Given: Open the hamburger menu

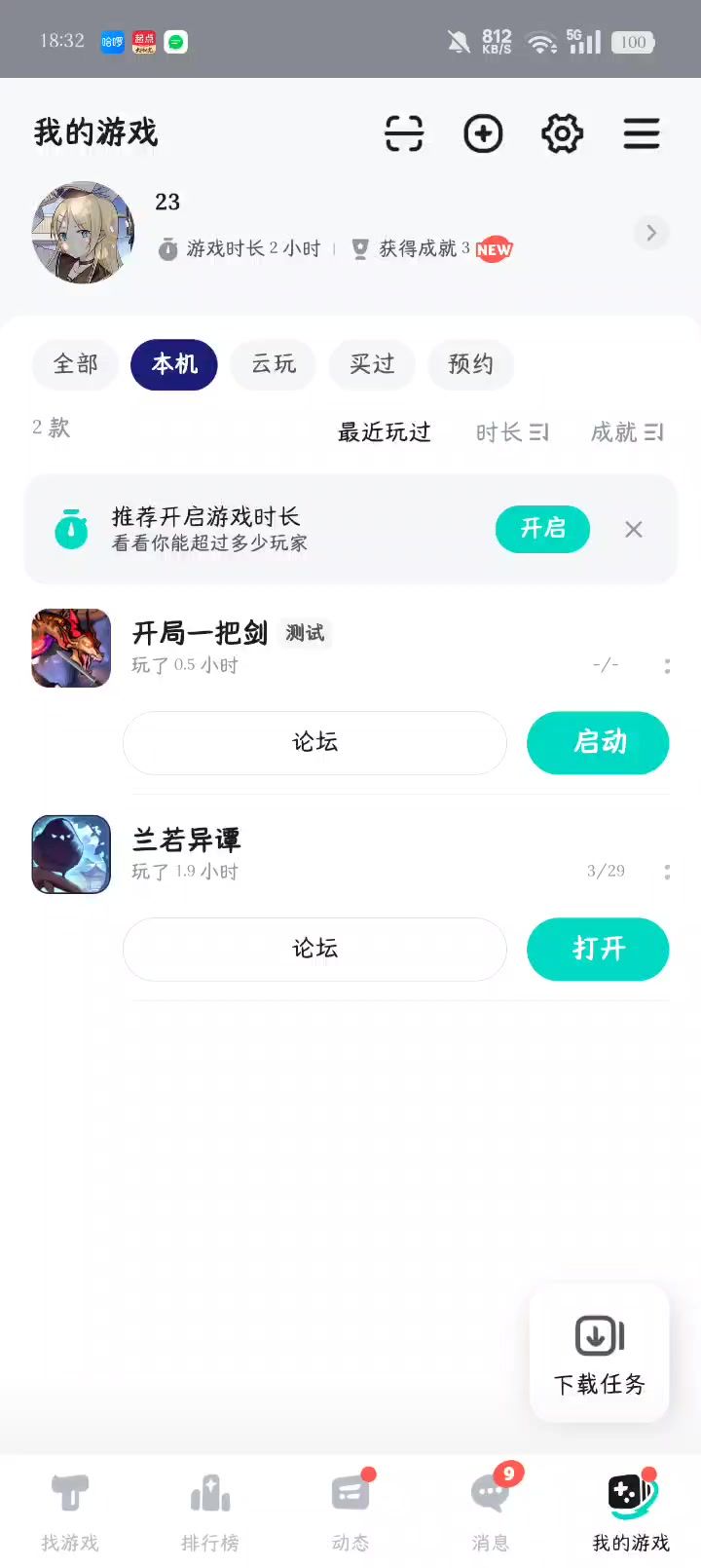Looking at the screenshot, I should pos(642,133).
